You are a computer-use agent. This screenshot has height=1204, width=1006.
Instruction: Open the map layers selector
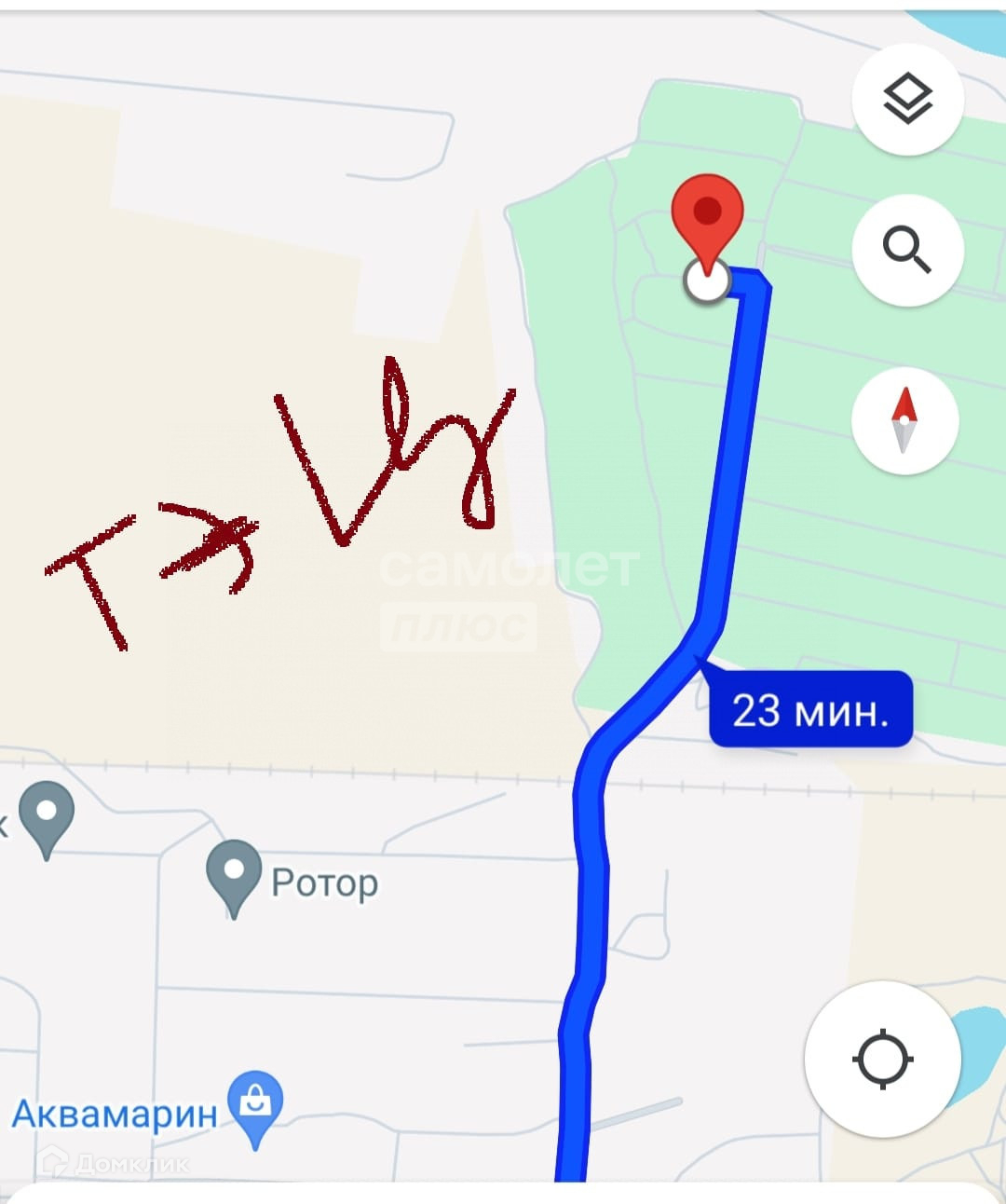point(907,99)
